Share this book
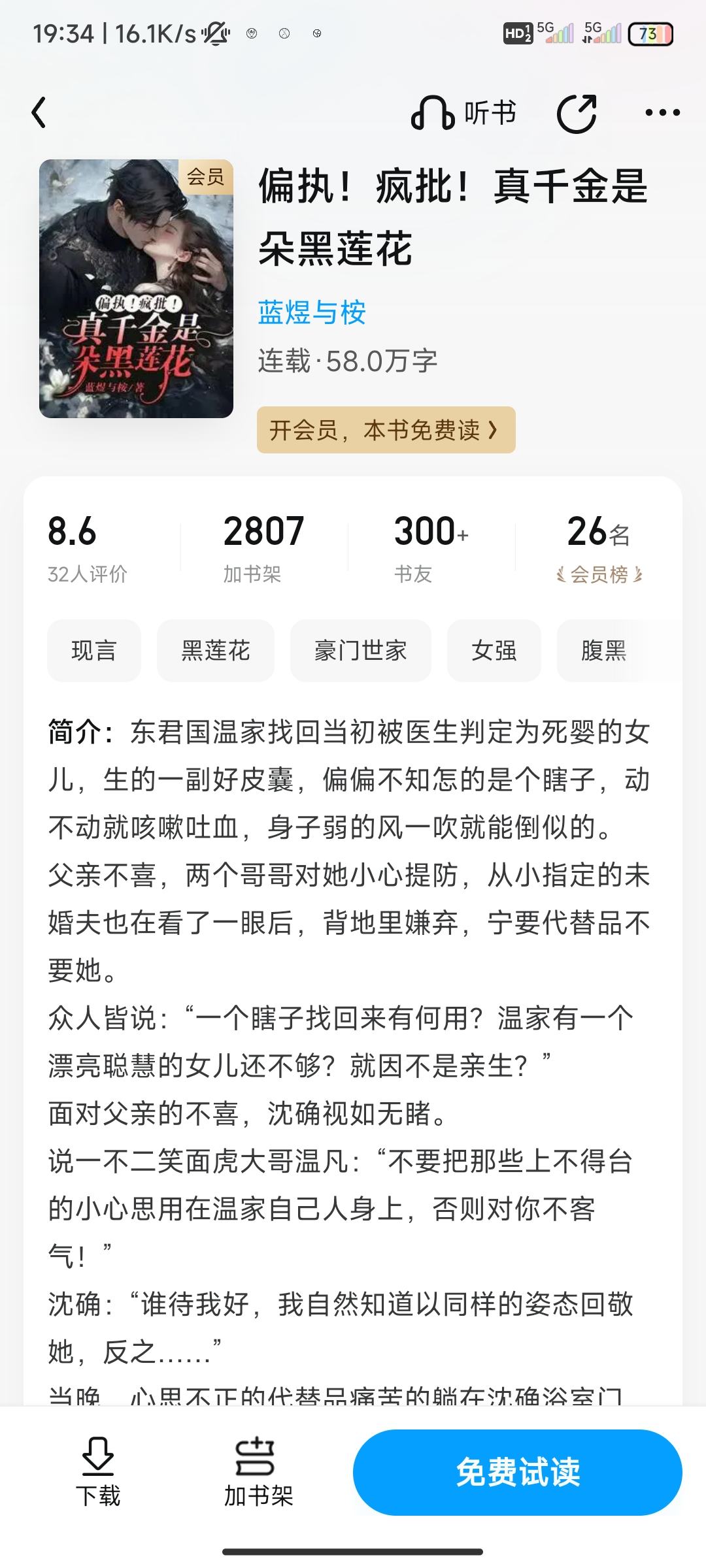The height and width of the screenshot is (1568, 706). click(x=577, y=113)
